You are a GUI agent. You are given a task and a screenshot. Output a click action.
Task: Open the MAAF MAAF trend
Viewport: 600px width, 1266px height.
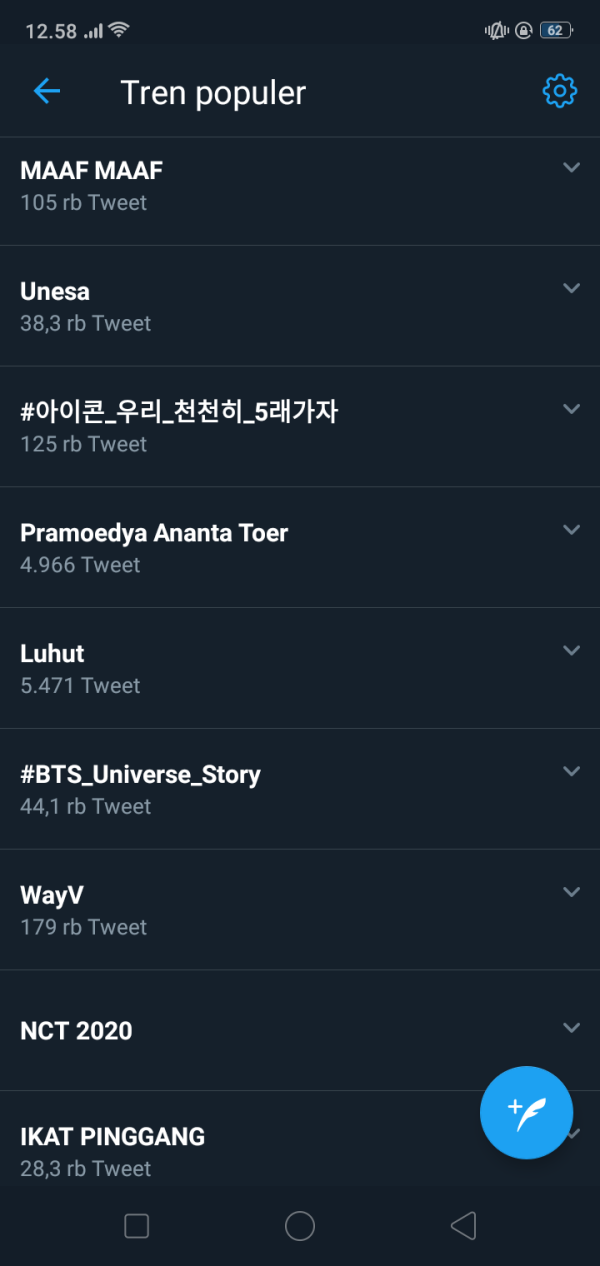click(300, 185)
